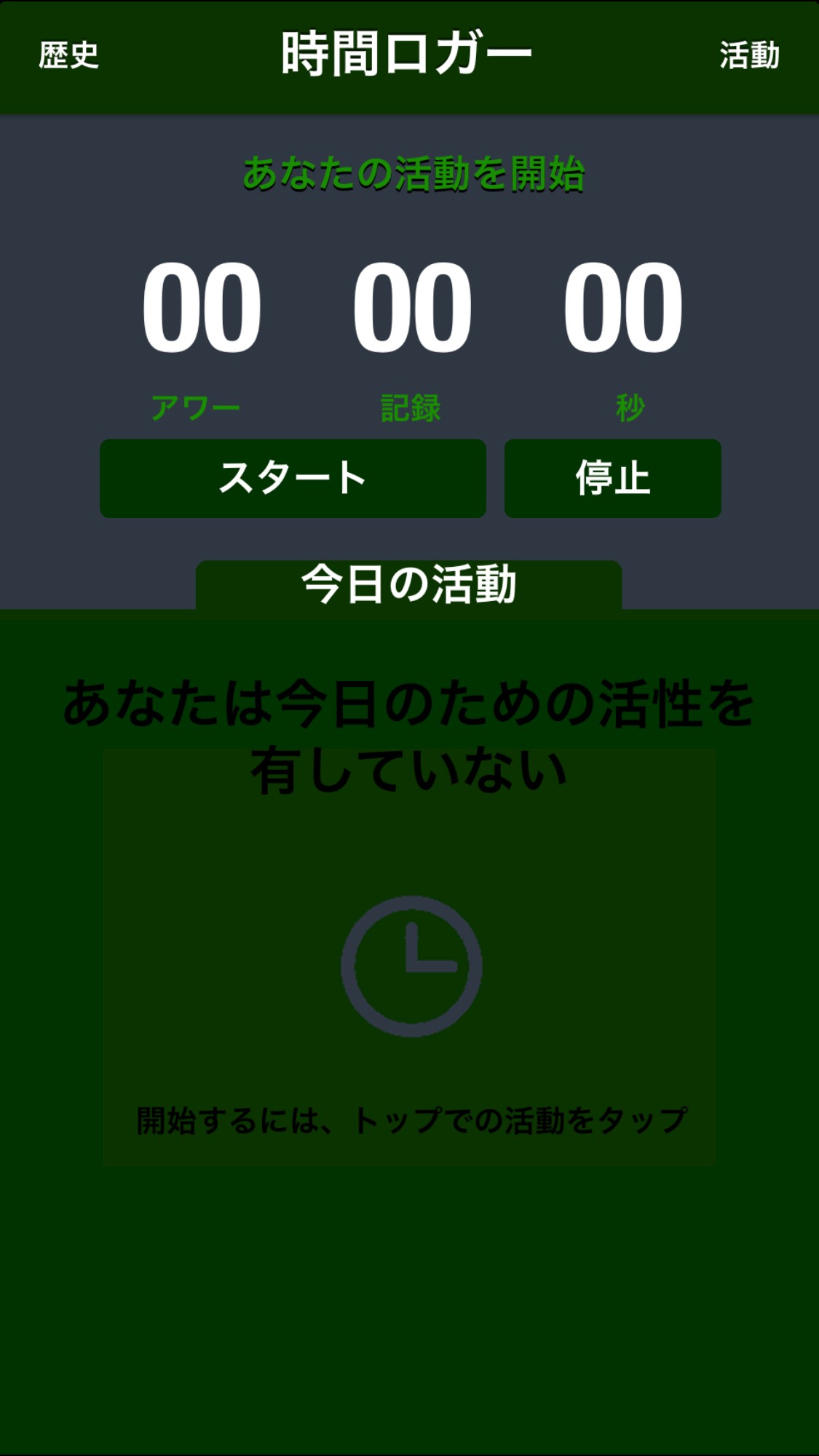
Task: Open the 活動 activities screen
Action: pos(749,55)
